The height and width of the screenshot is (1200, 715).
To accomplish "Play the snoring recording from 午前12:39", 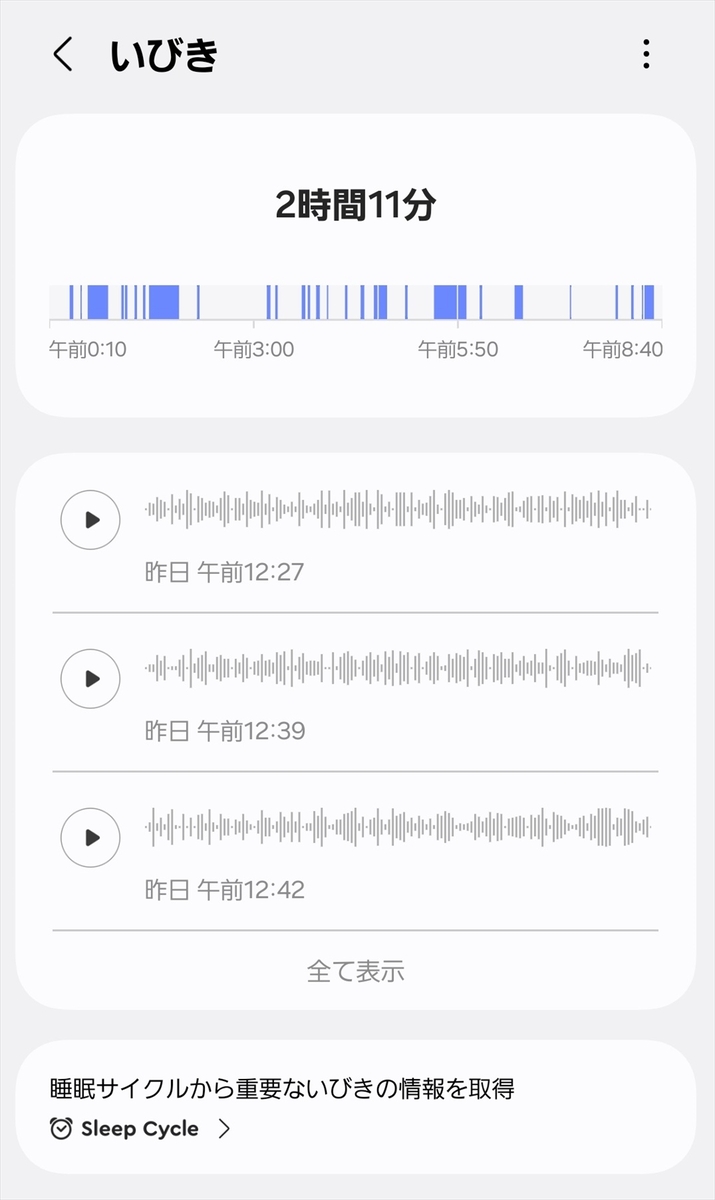I will point(91,679).
